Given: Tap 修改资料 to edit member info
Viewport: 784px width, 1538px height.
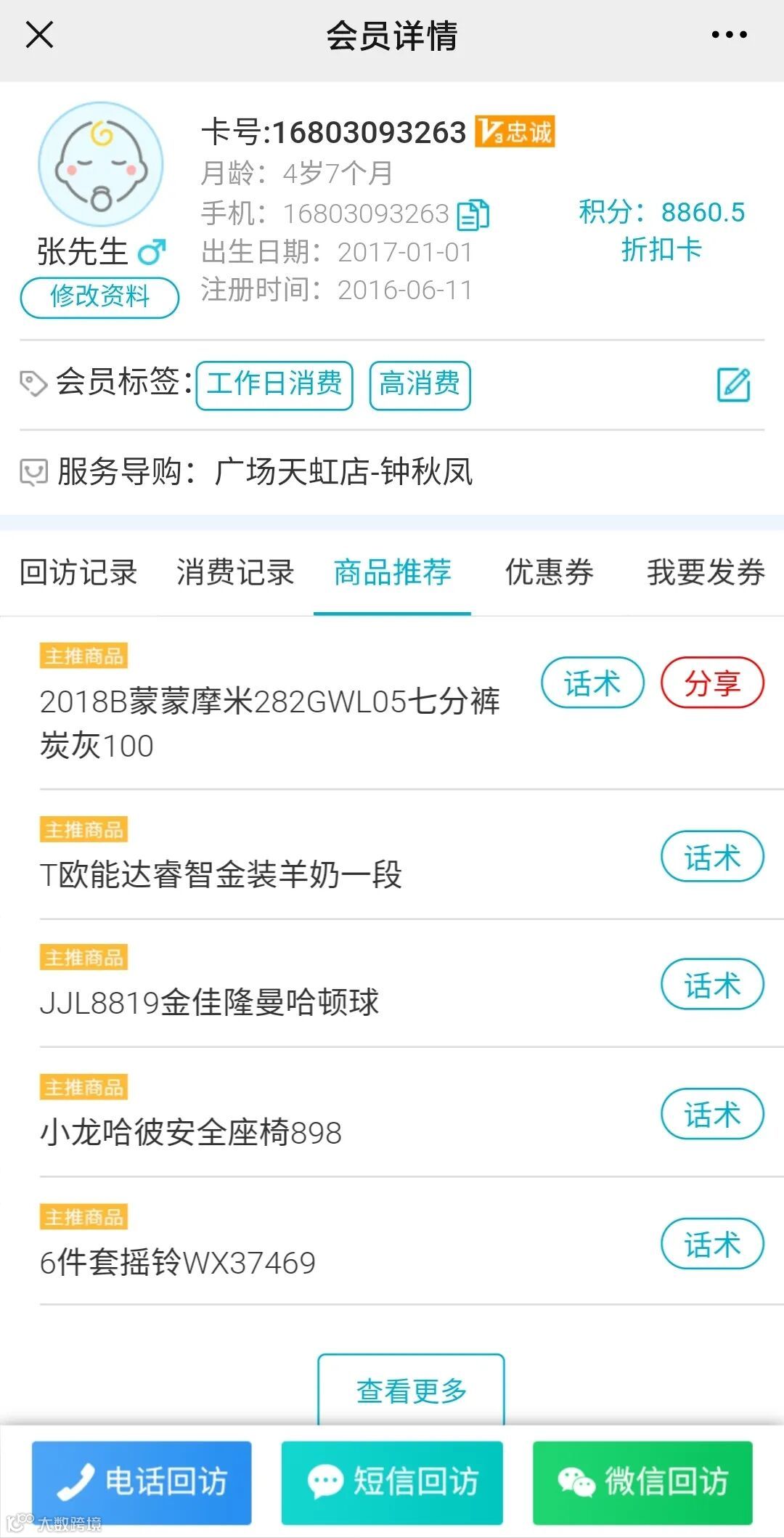Looking at the screenshot, I should (99, 297).
